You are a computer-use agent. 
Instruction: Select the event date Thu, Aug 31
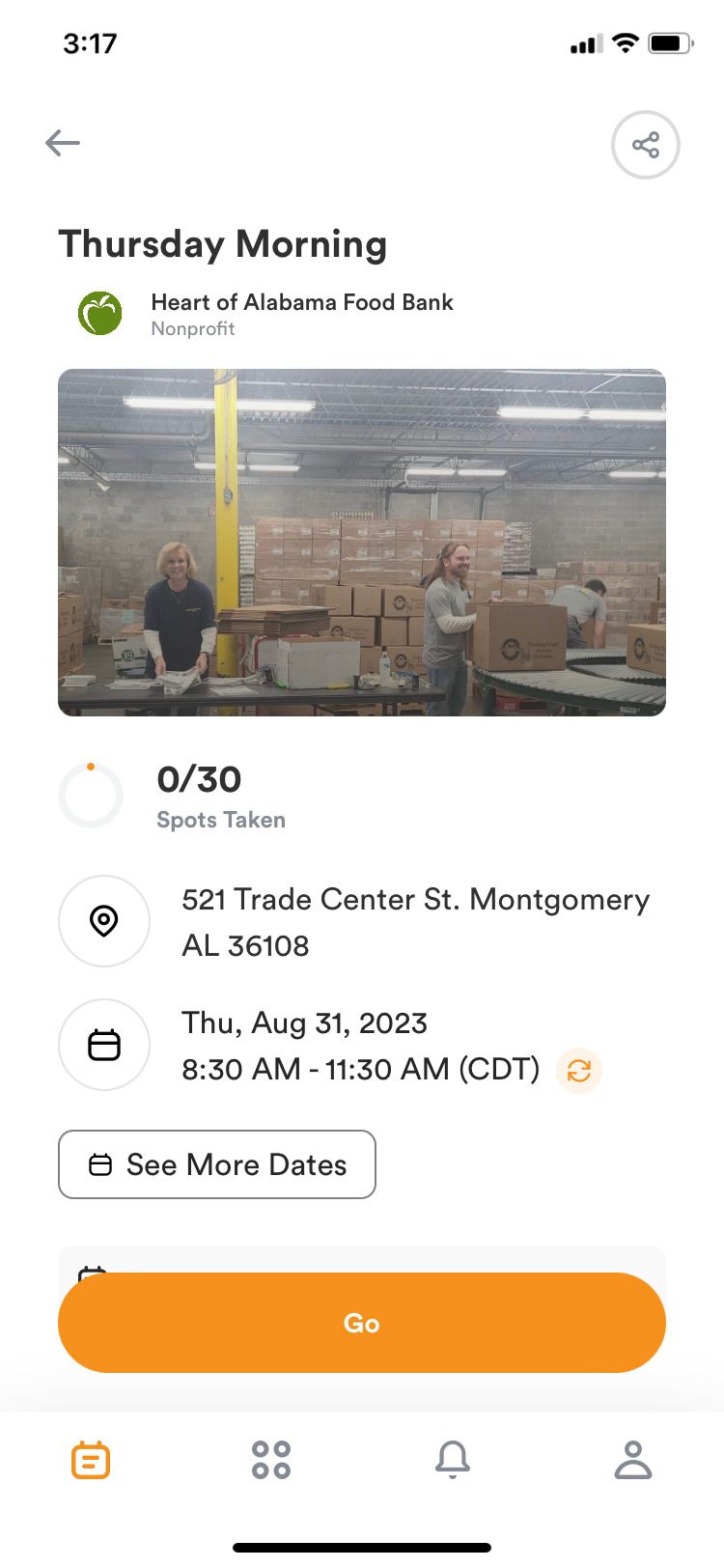[x=305, y=1022]
